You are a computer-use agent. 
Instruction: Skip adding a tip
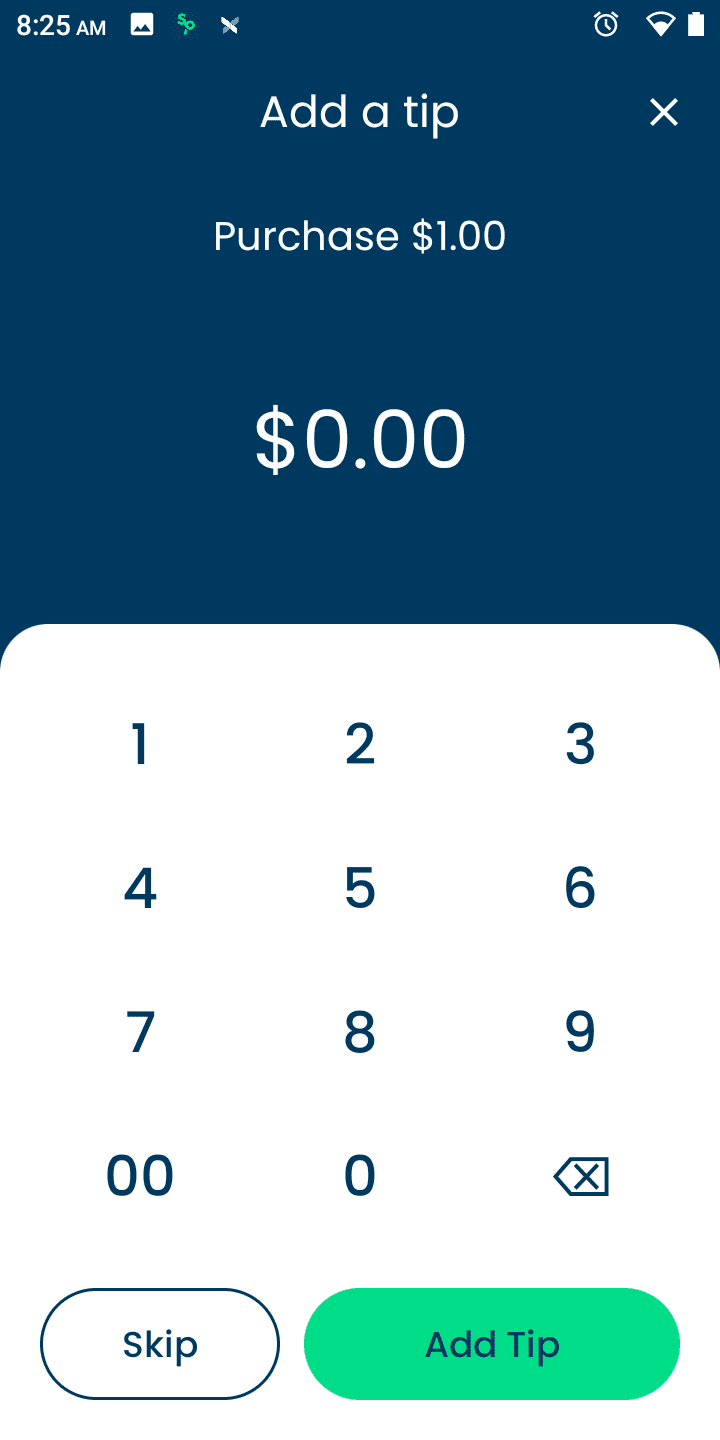point(160,1344)
